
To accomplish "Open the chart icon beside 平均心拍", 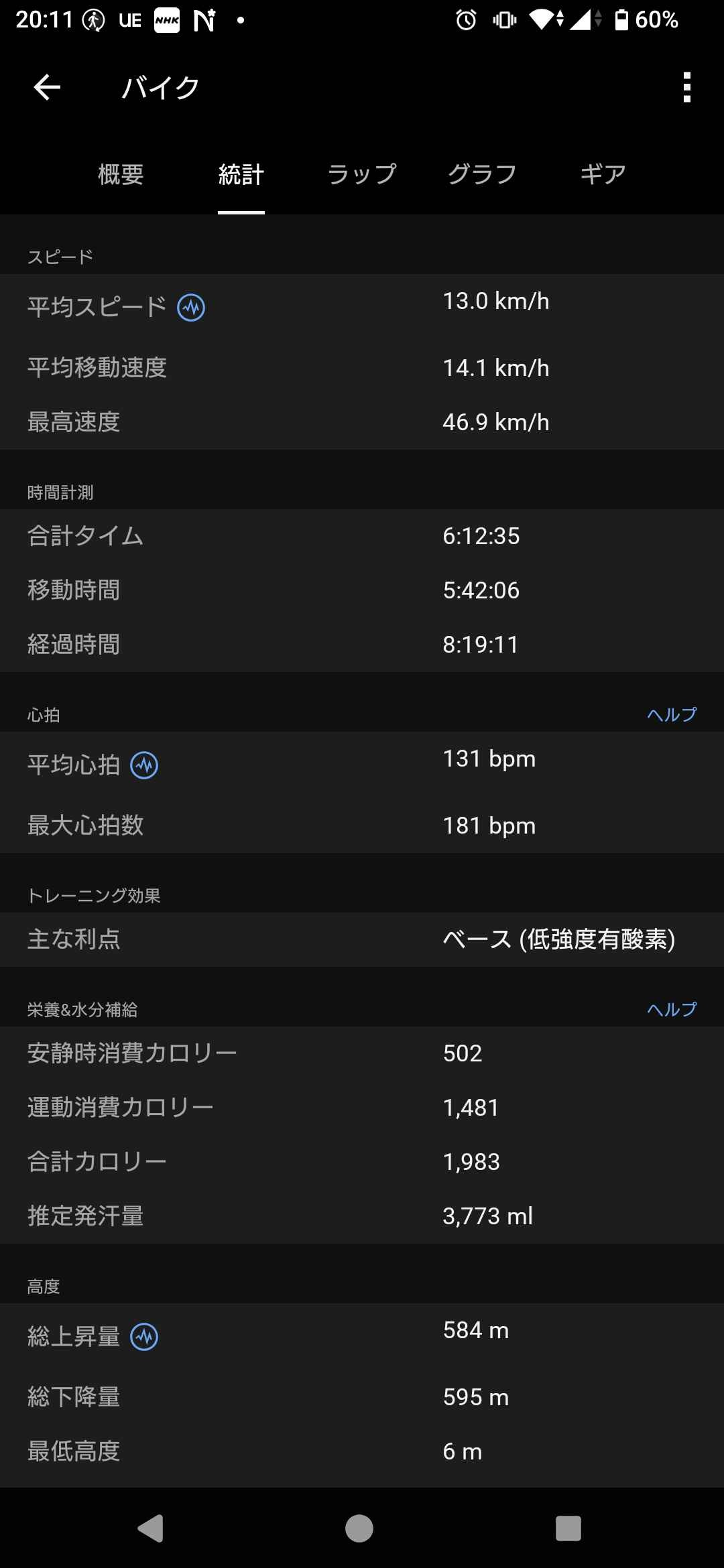I will pyautogui.click(x=144, y=765).
